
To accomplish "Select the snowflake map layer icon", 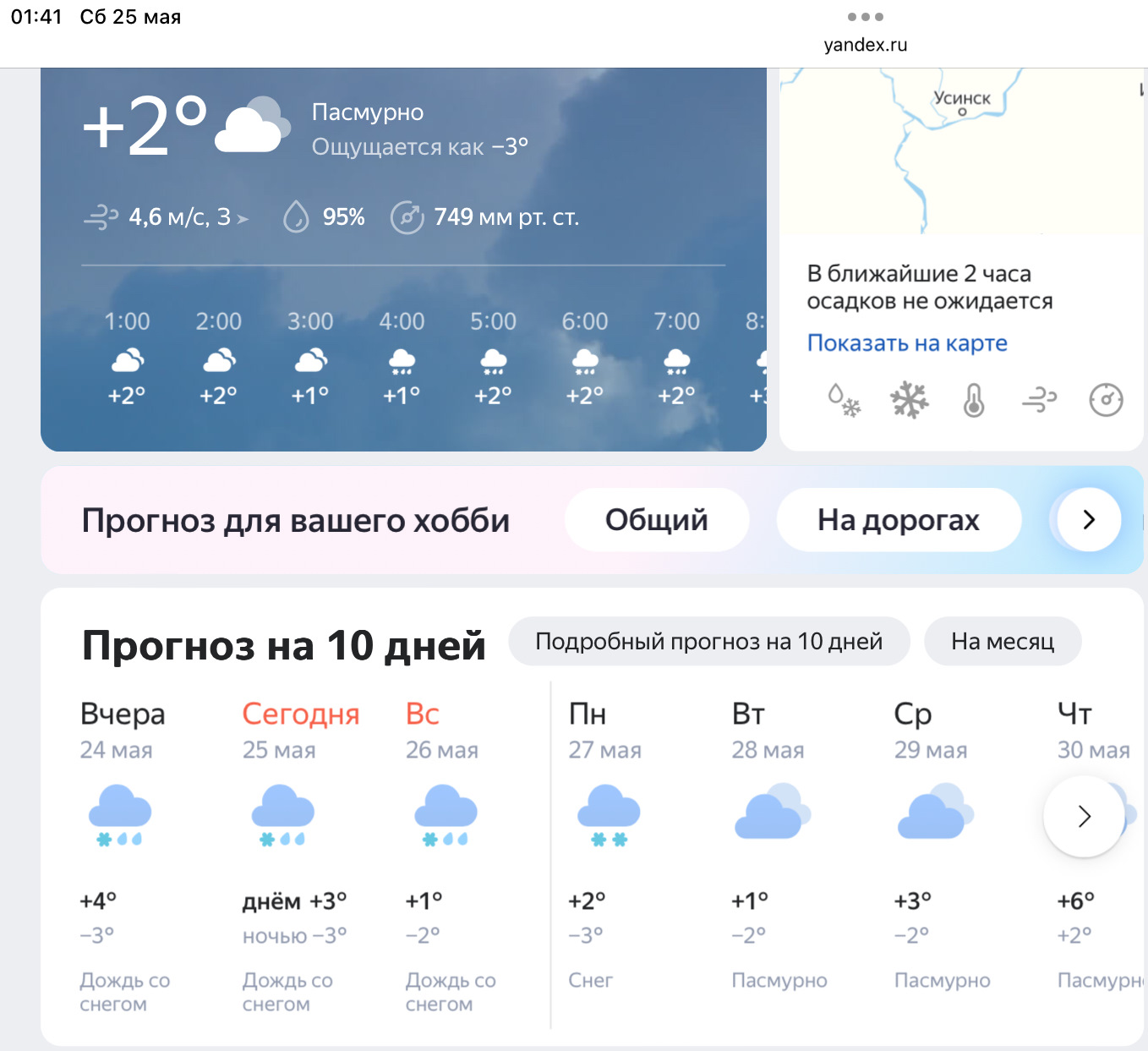I will pos(909,400).
